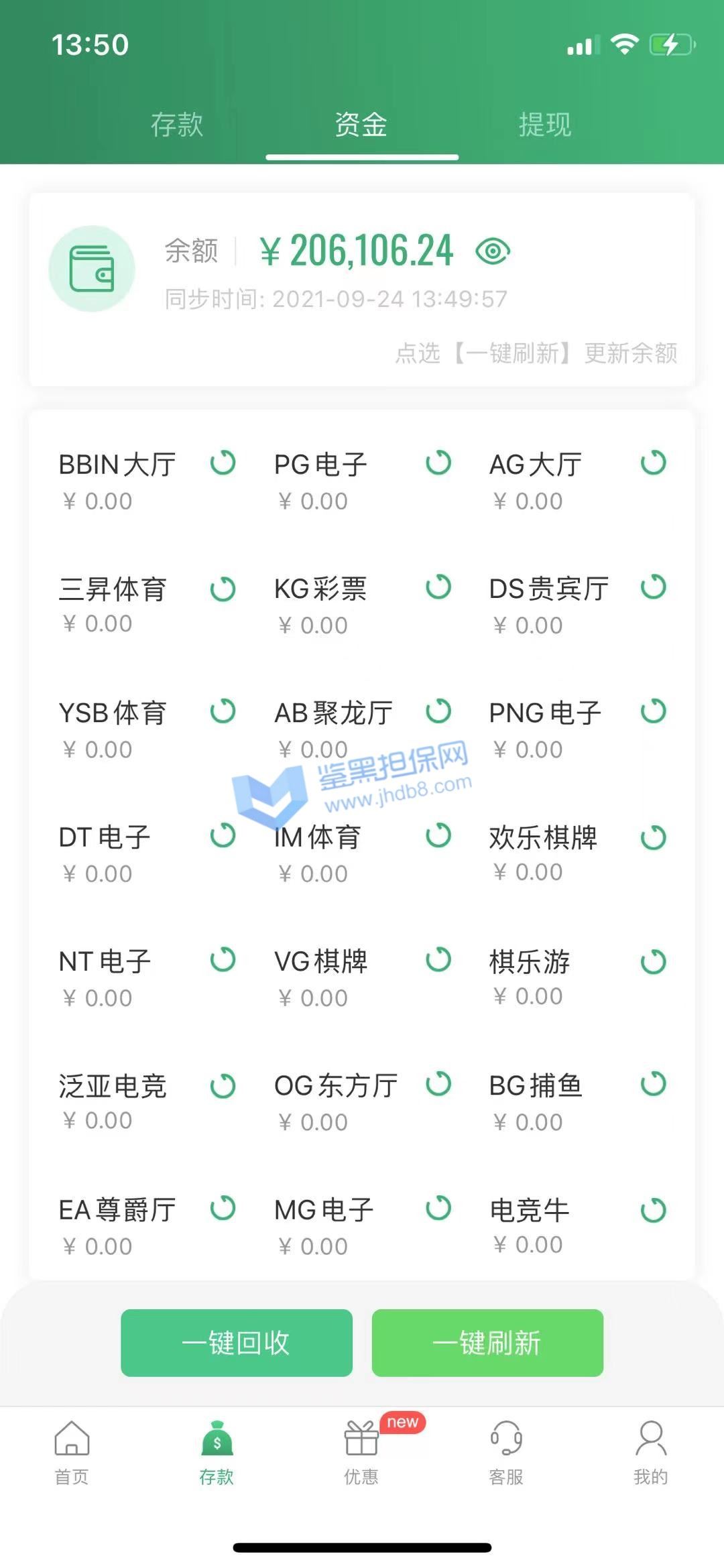This screenshot has height=1568, width=724.
Task: Open the 优惠 tab
Action: pyautogui.click(x=361, y=1453)
